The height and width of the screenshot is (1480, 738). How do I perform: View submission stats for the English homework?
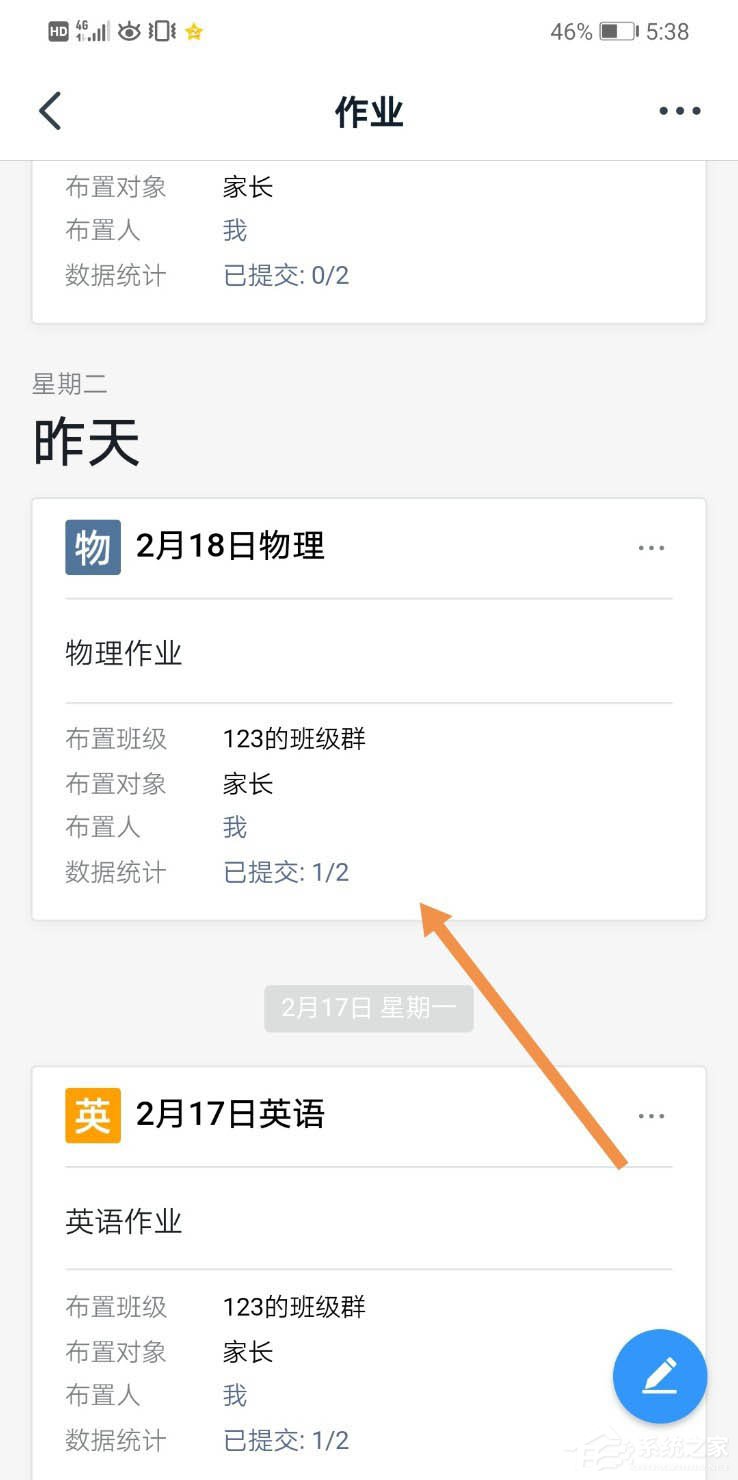(286, 1440)
